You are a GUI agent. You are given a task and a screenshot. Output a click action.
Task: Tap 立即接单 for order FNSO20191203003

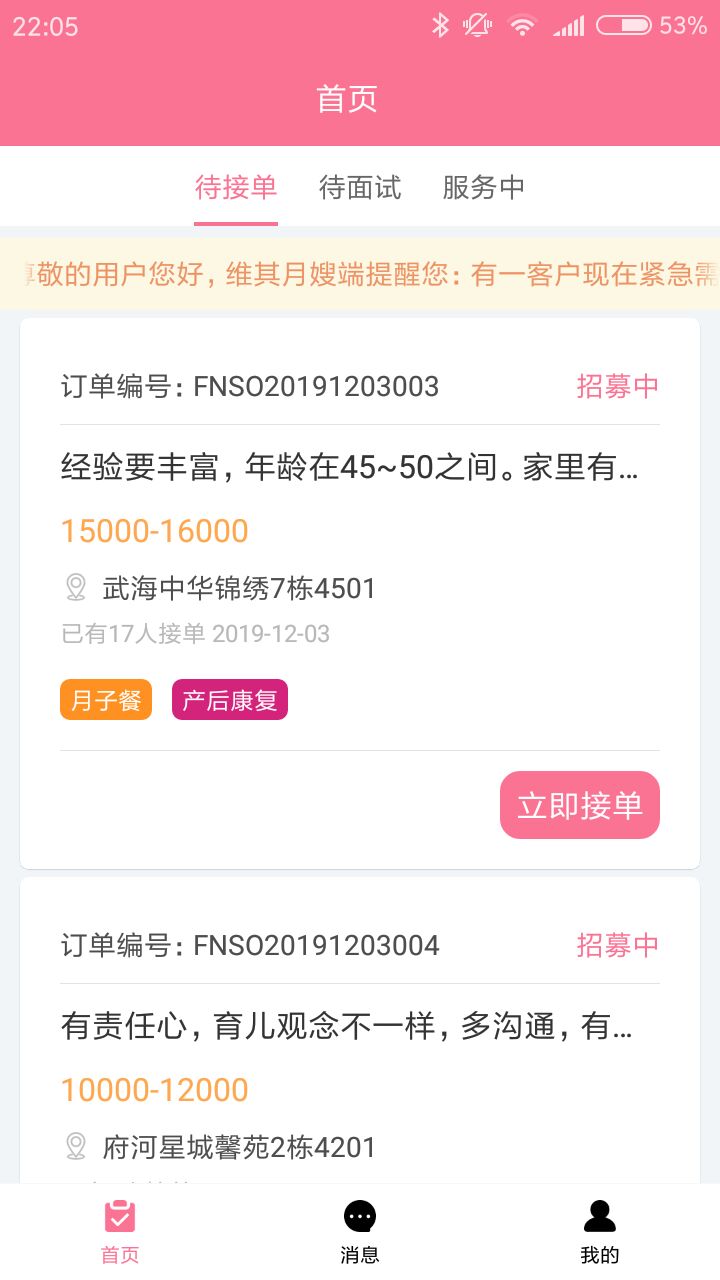click(x=580, y=805)
